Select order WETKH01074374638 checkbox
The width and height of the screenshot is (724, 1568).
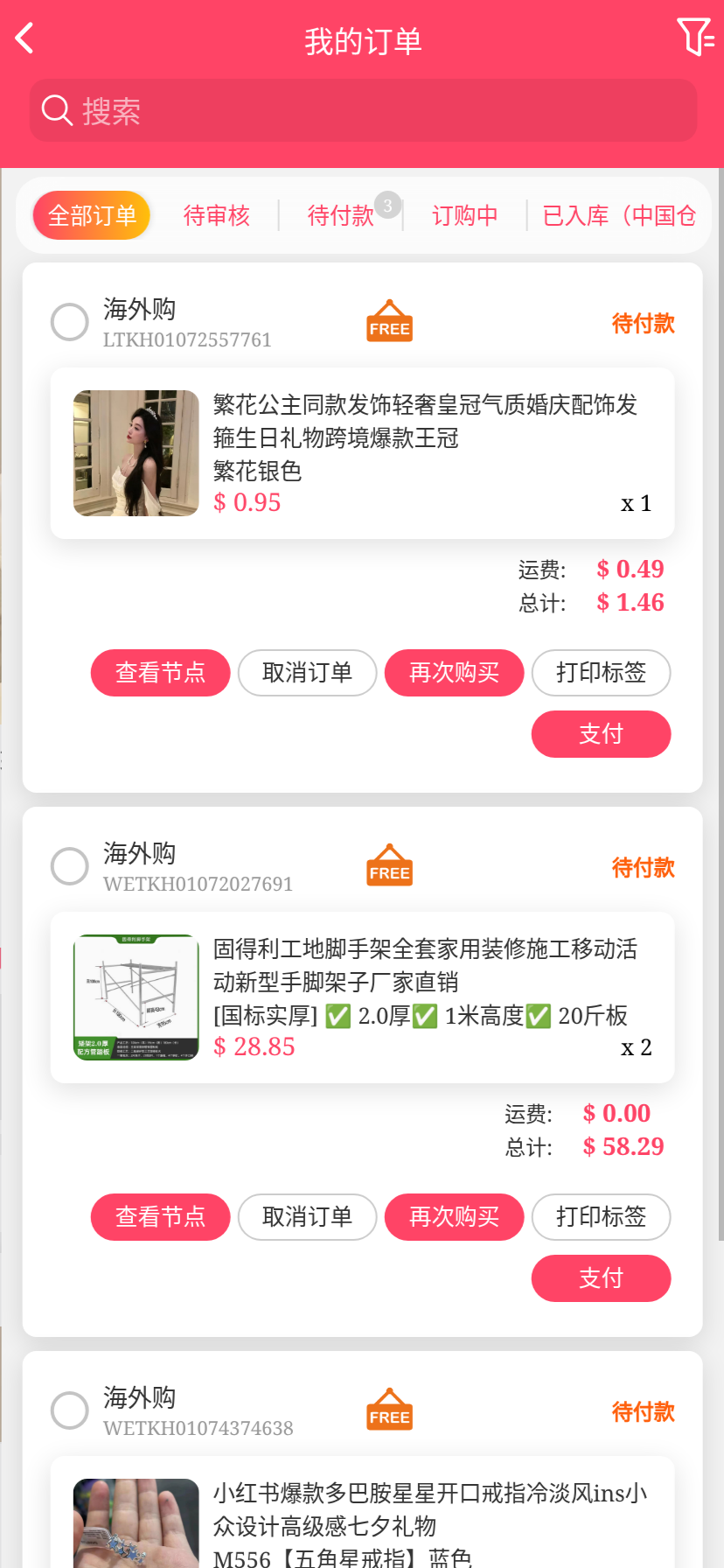70,1410
